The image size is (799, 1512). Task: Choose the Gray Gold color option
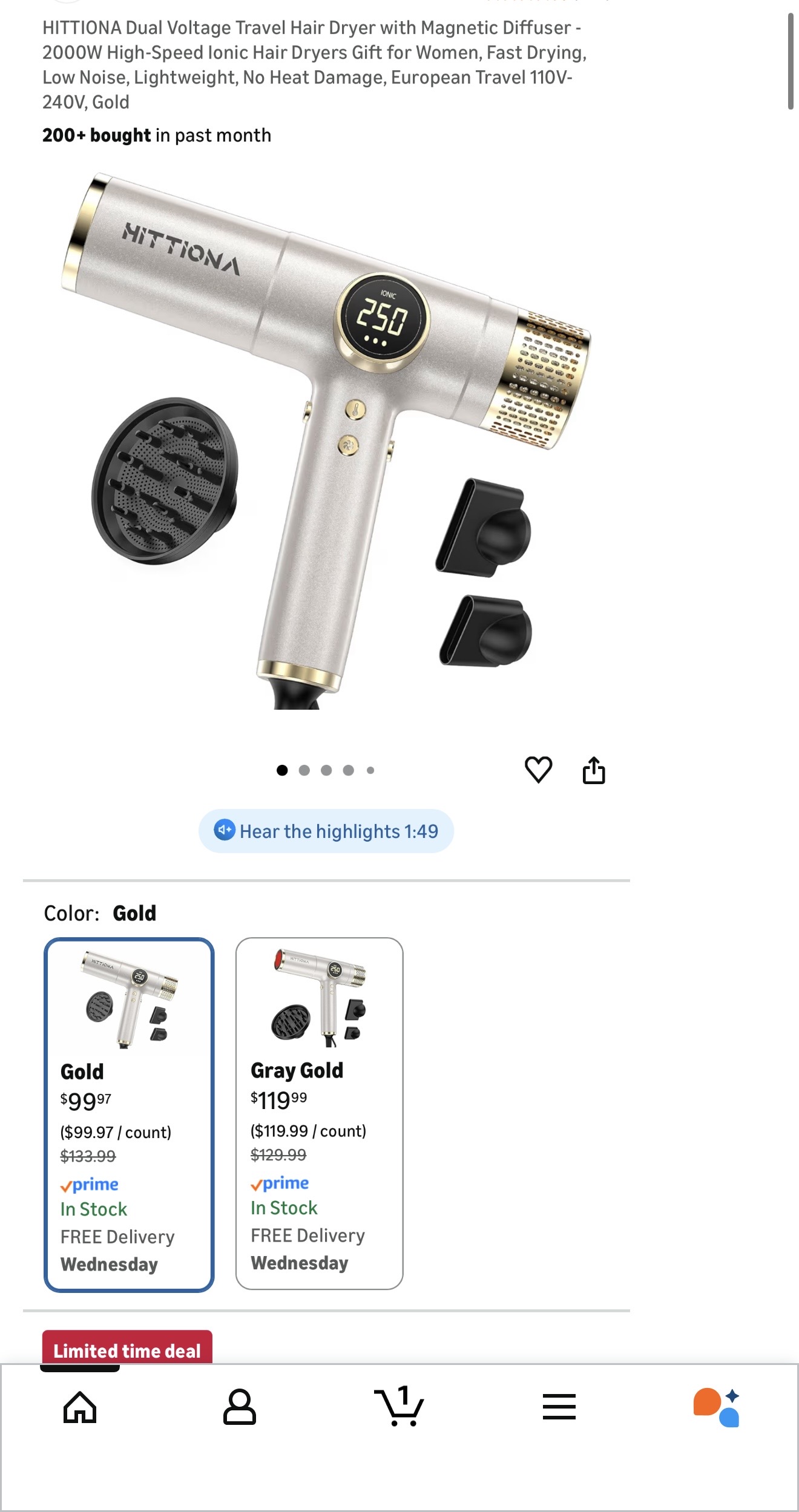click(319, 1113)
